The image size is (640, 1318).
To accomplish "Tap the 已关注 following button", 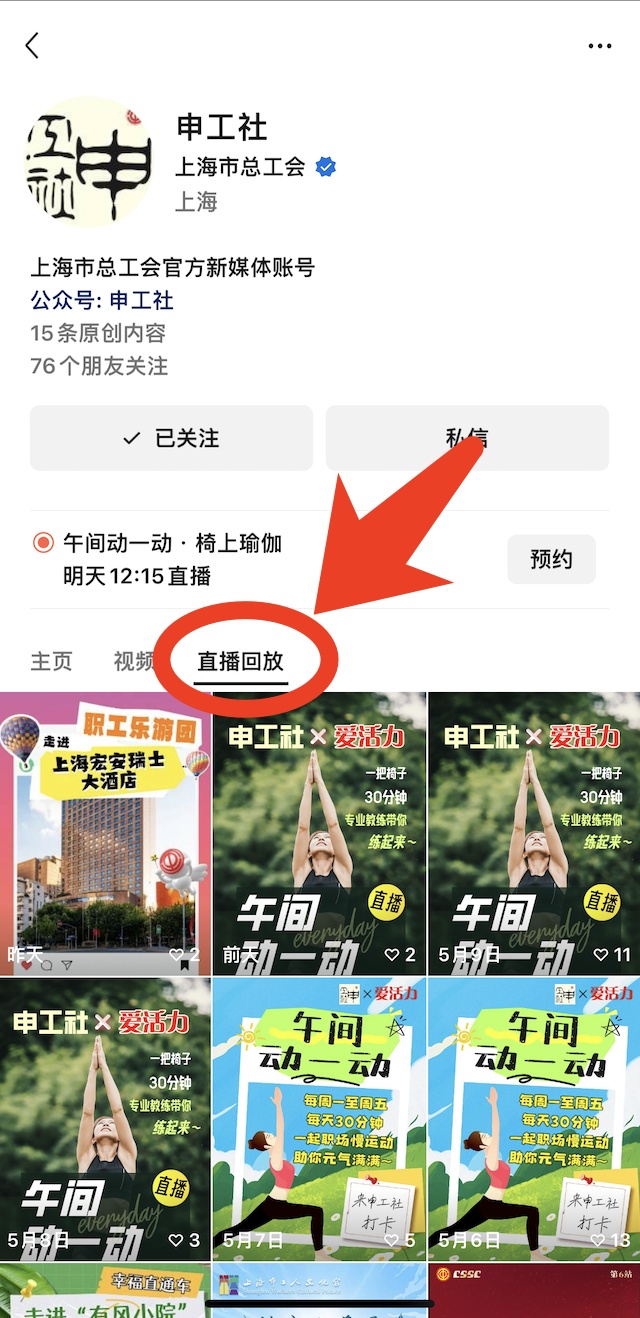I will coord(171,438).
